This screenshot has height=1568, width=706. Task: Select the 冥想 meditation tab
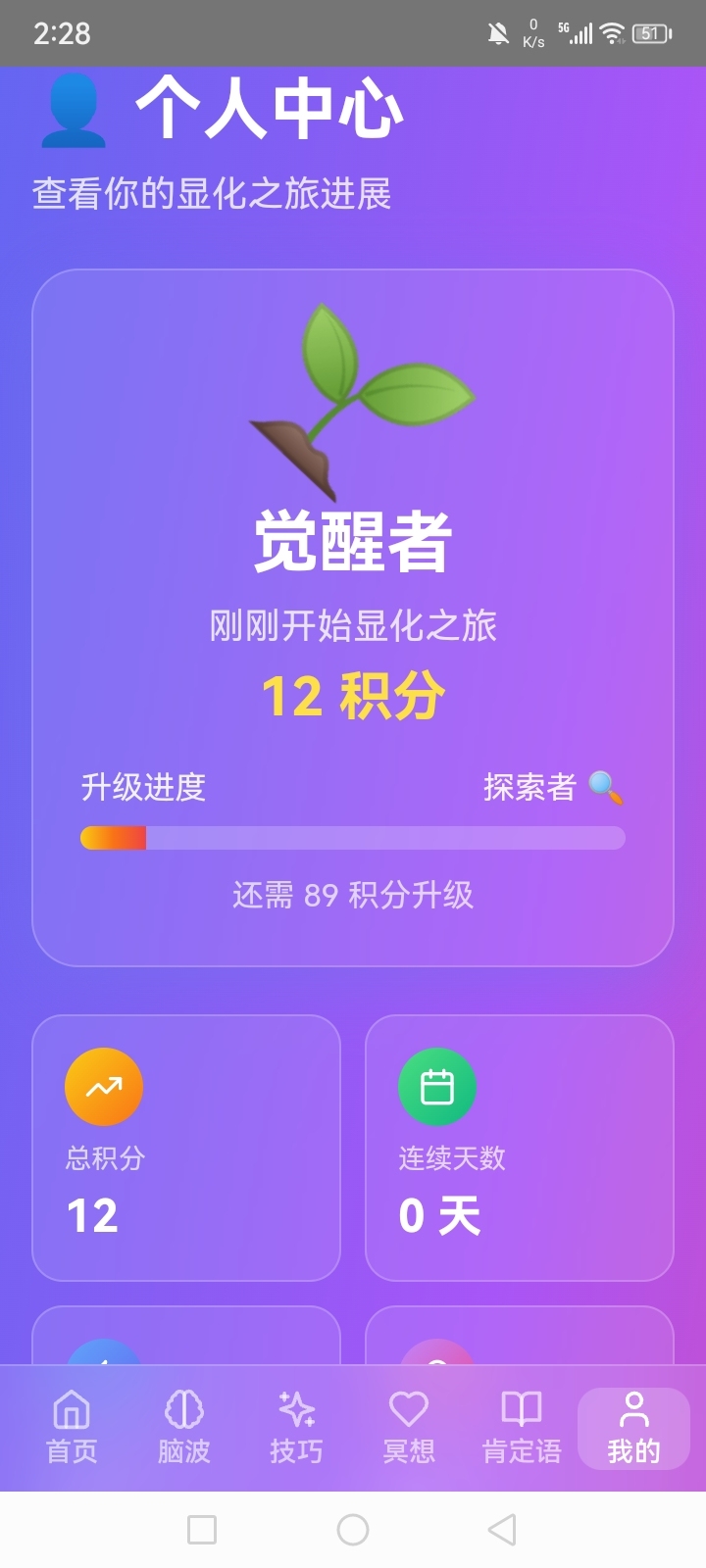click(x=409, y=1428)
